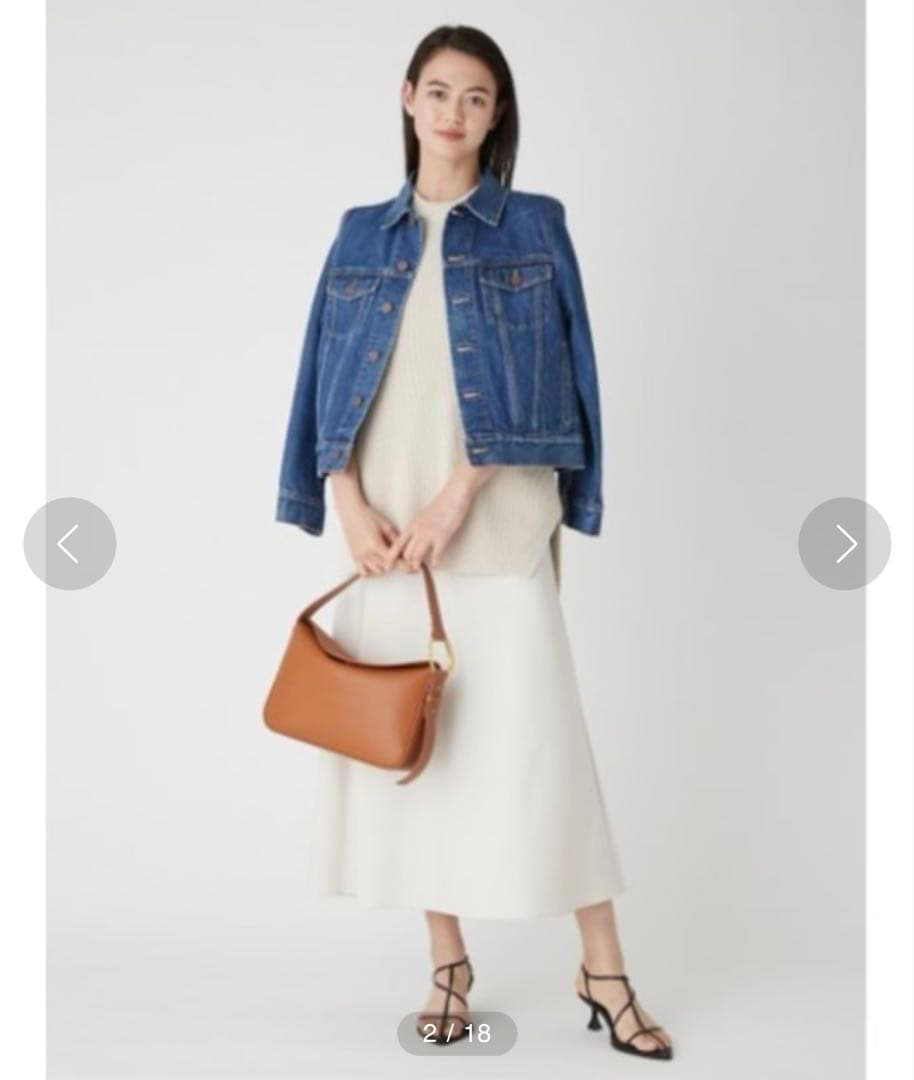
Task: Go to the previous product image
Action: click(69, 544)
